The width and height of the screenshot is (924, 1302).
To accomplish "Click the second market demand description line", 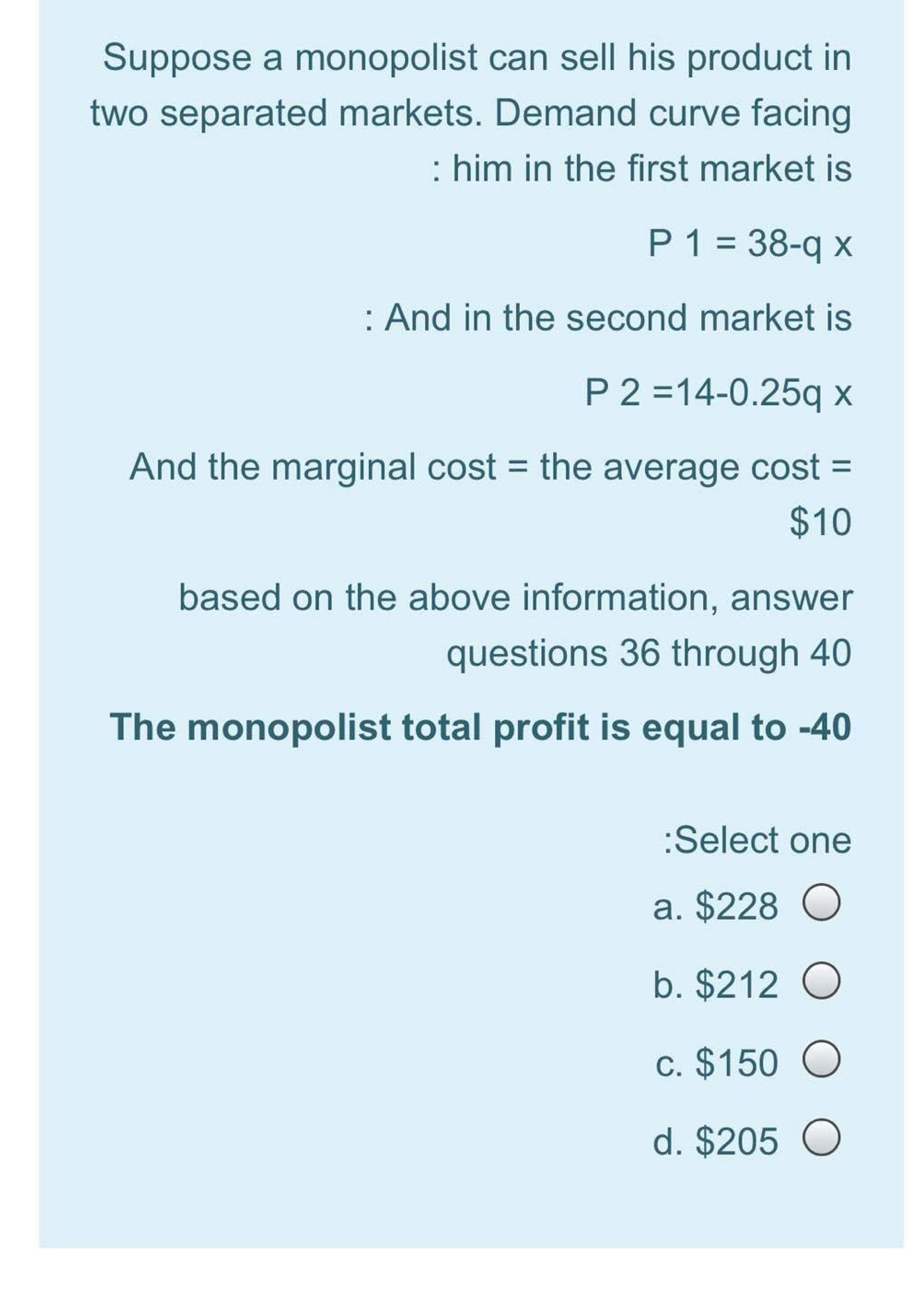I will pos(609,318).
